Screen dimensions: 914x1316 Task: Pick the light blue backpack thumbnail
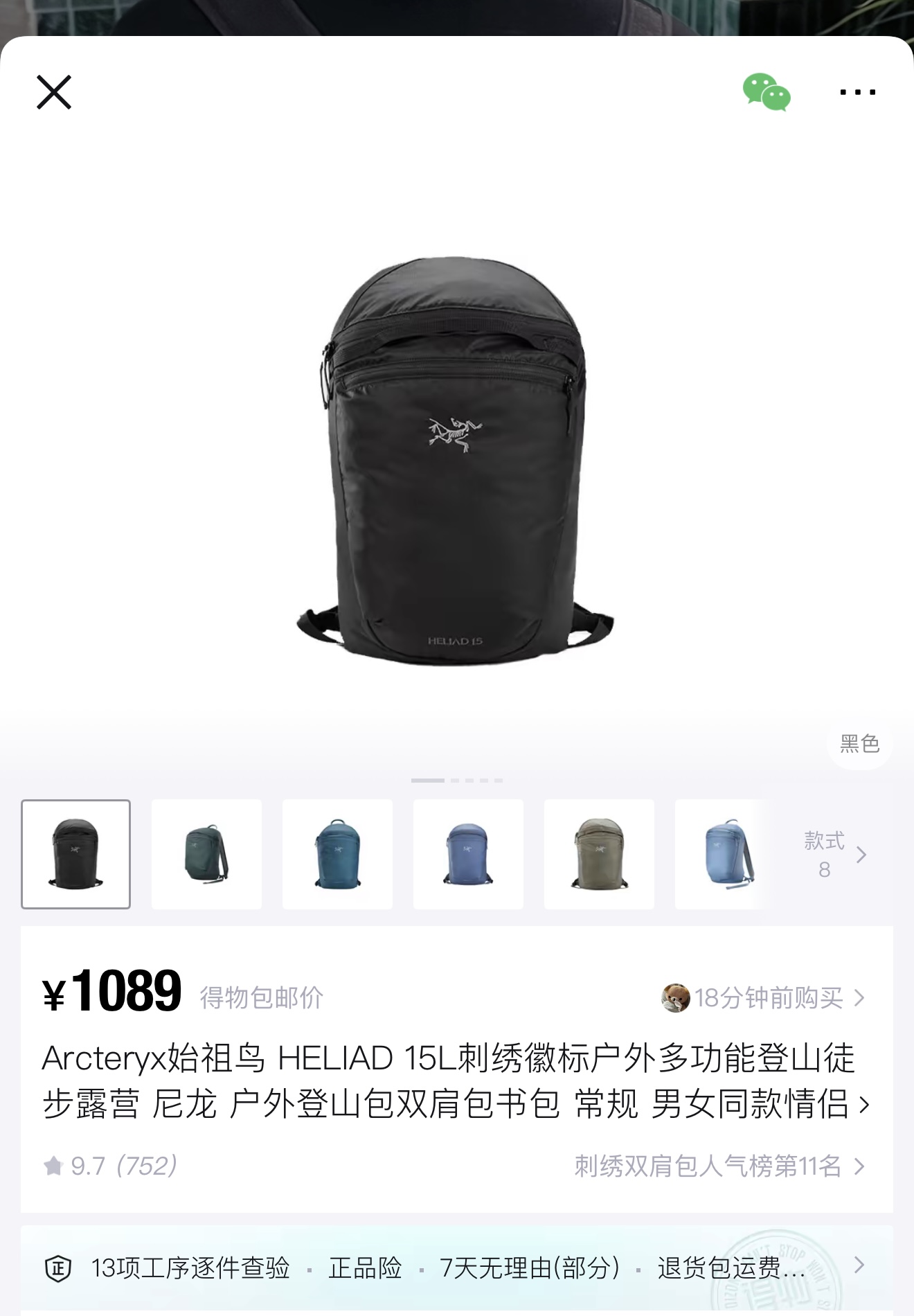[724, 854]
